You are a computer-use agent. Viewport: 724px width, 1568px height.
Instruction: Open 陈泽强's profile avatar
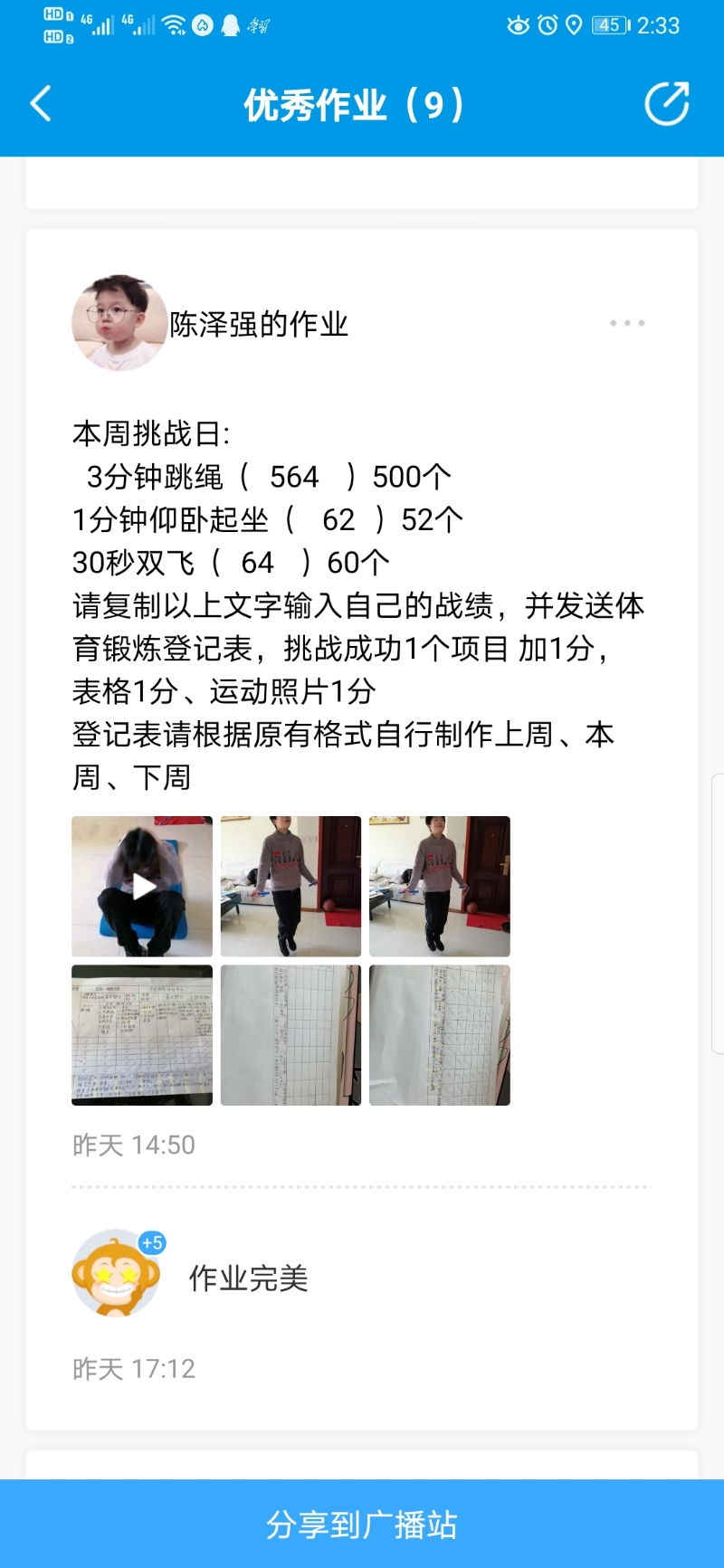pyautogui.click(x=119, y=323)
